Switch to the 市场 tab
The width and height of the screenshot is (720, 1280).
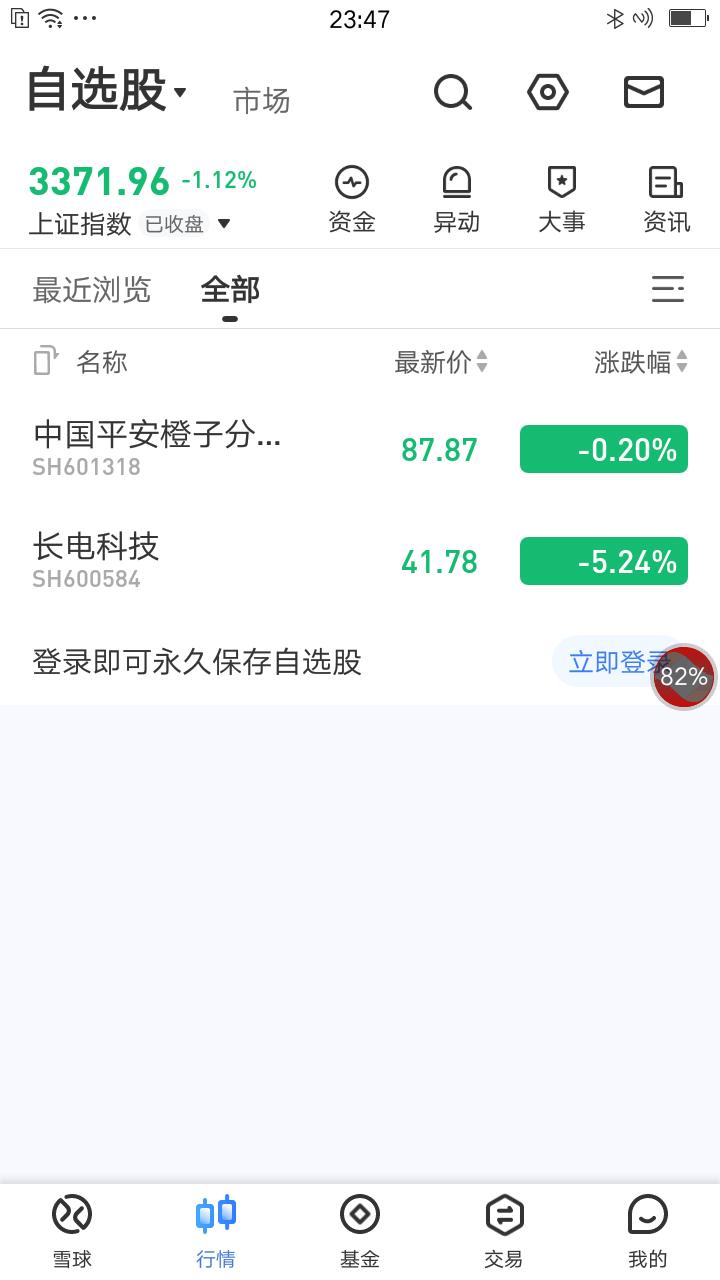tap(260, 100)
